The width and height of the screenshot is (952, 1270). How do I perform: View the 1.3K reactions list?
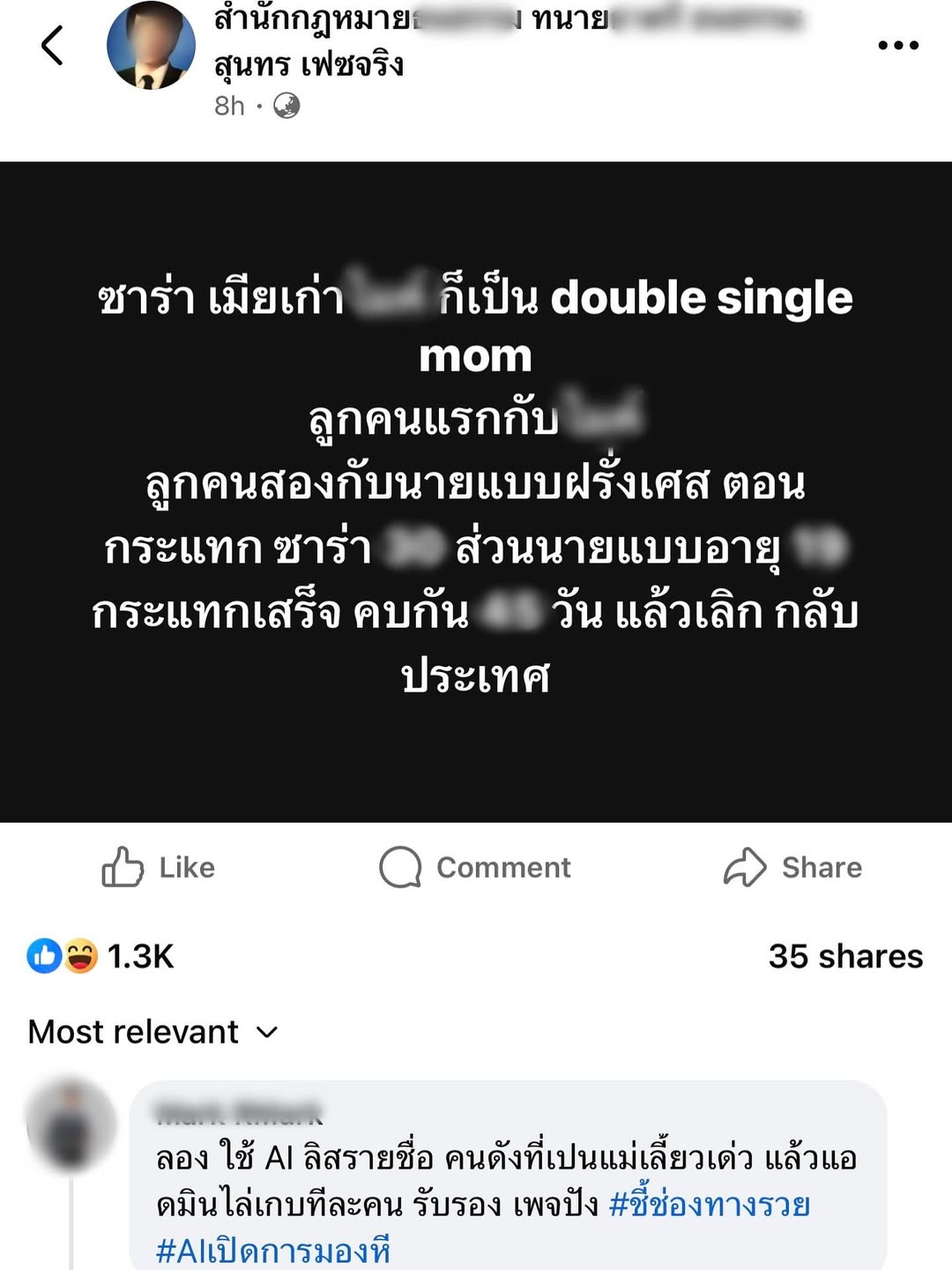[x=101, y=956]
